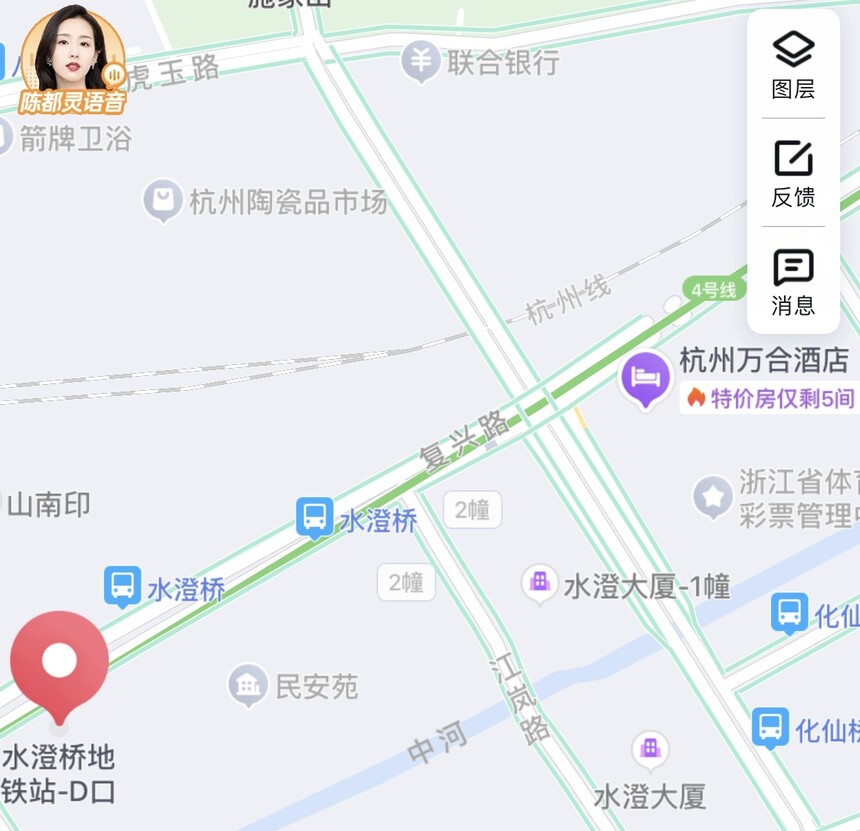Open the 消息 messages panel
The height and width of the screenshot is (831, 860).
tap(793, 281)
